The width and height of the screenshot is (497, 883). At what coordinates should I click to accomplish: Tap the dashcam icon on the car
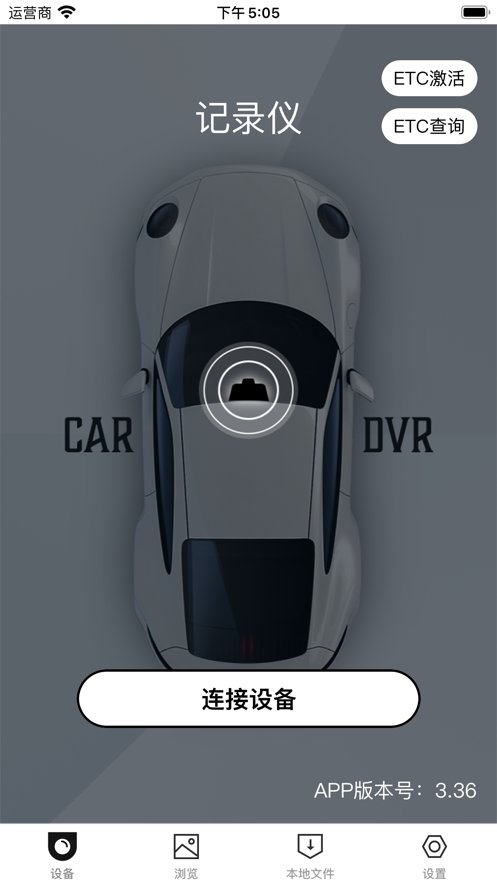[x=248, y=389]
